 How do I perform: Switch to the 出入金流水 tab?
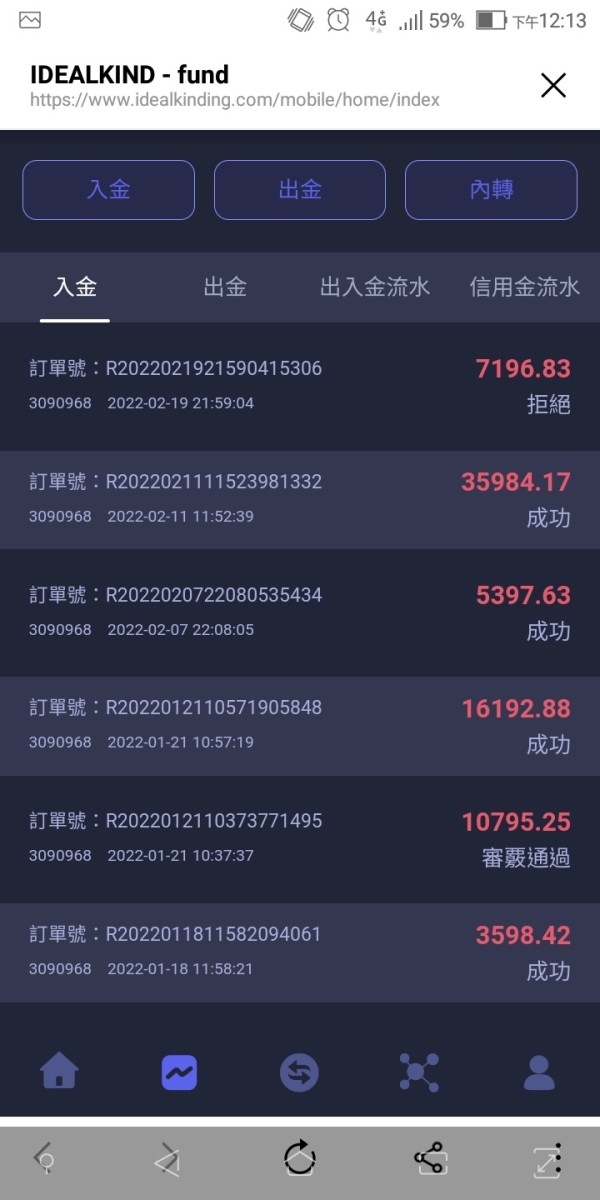pyautogui.click(x=375, y=288)
